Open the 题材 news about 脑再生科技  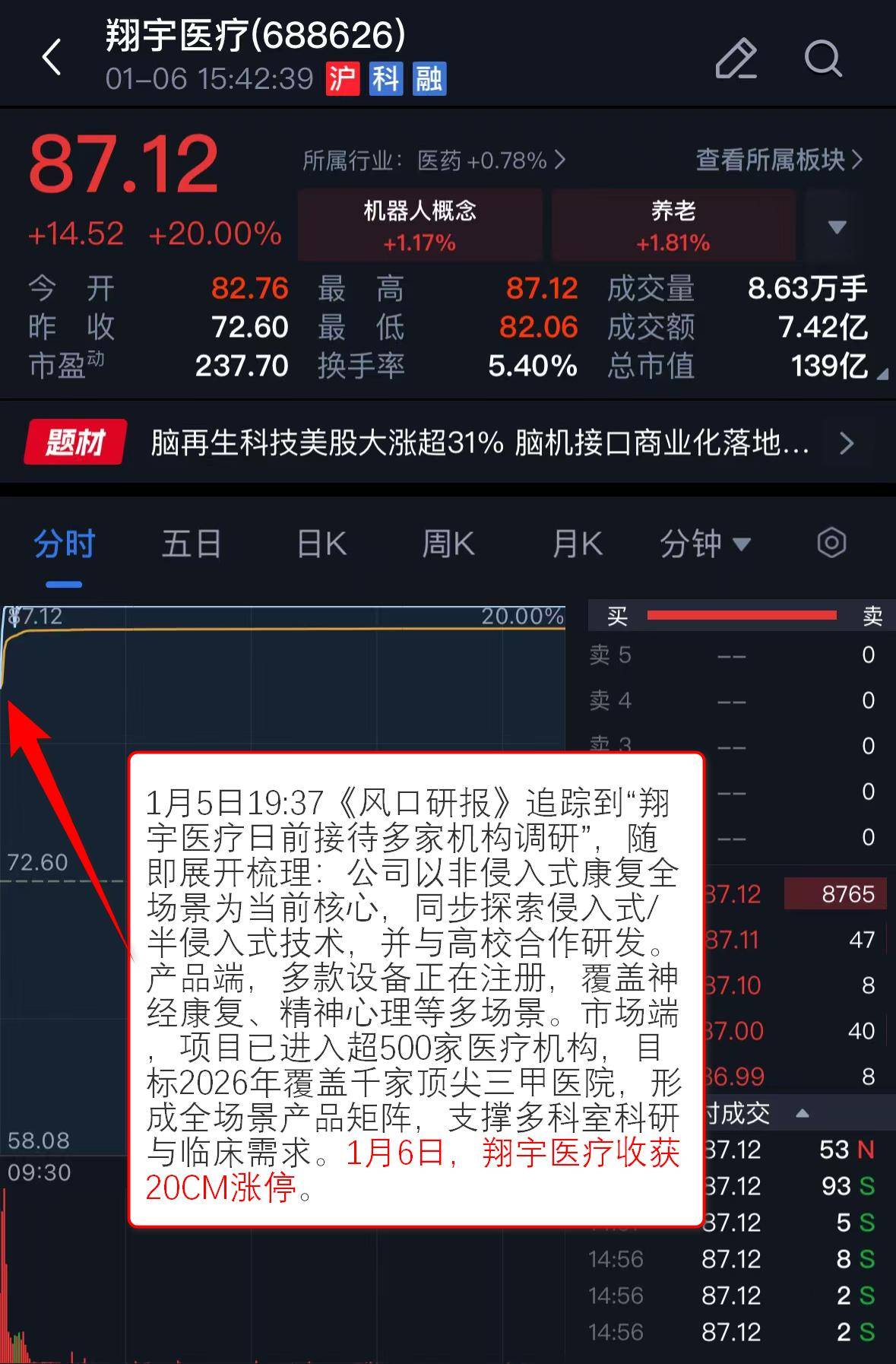point(479,443)
